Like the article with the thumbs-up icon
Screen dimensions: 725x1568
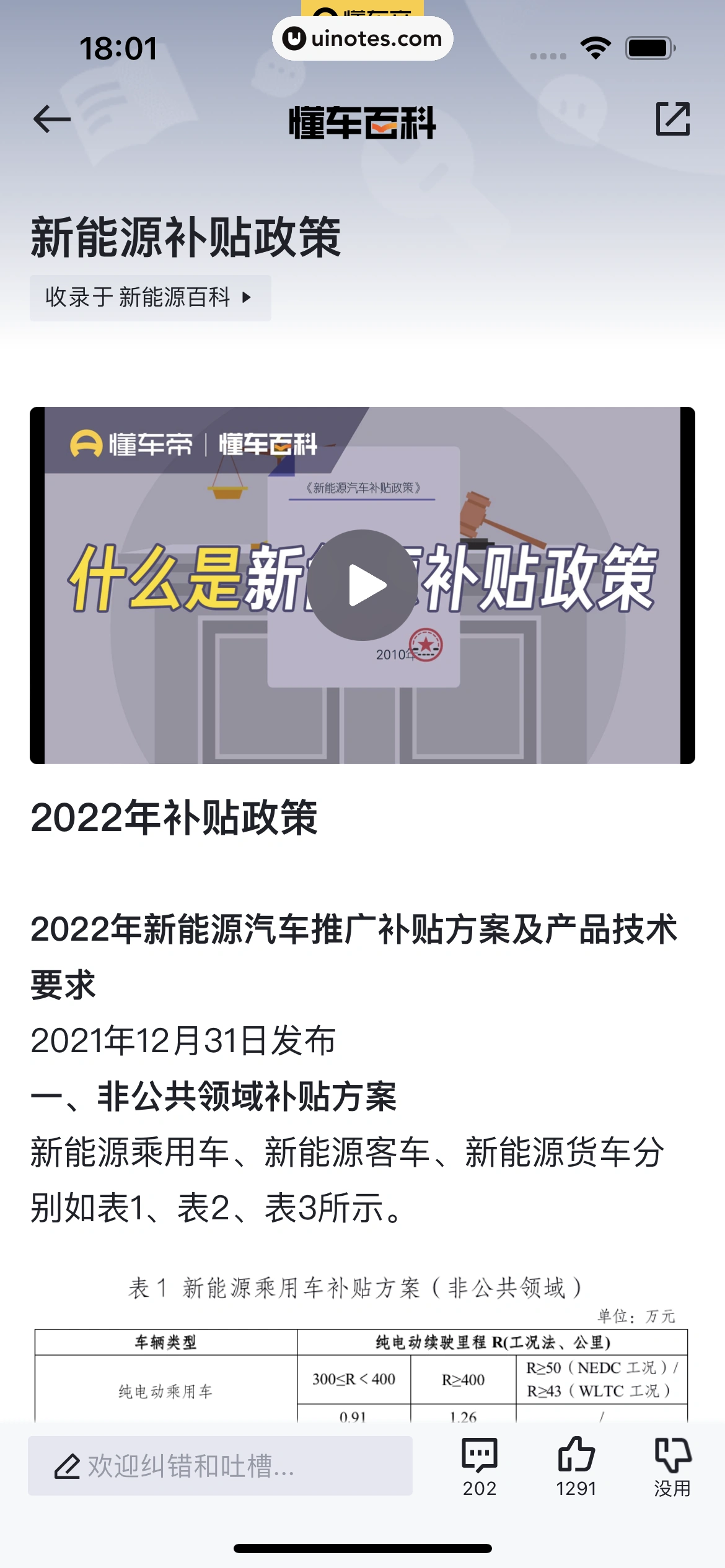[x=576, y=1466]
